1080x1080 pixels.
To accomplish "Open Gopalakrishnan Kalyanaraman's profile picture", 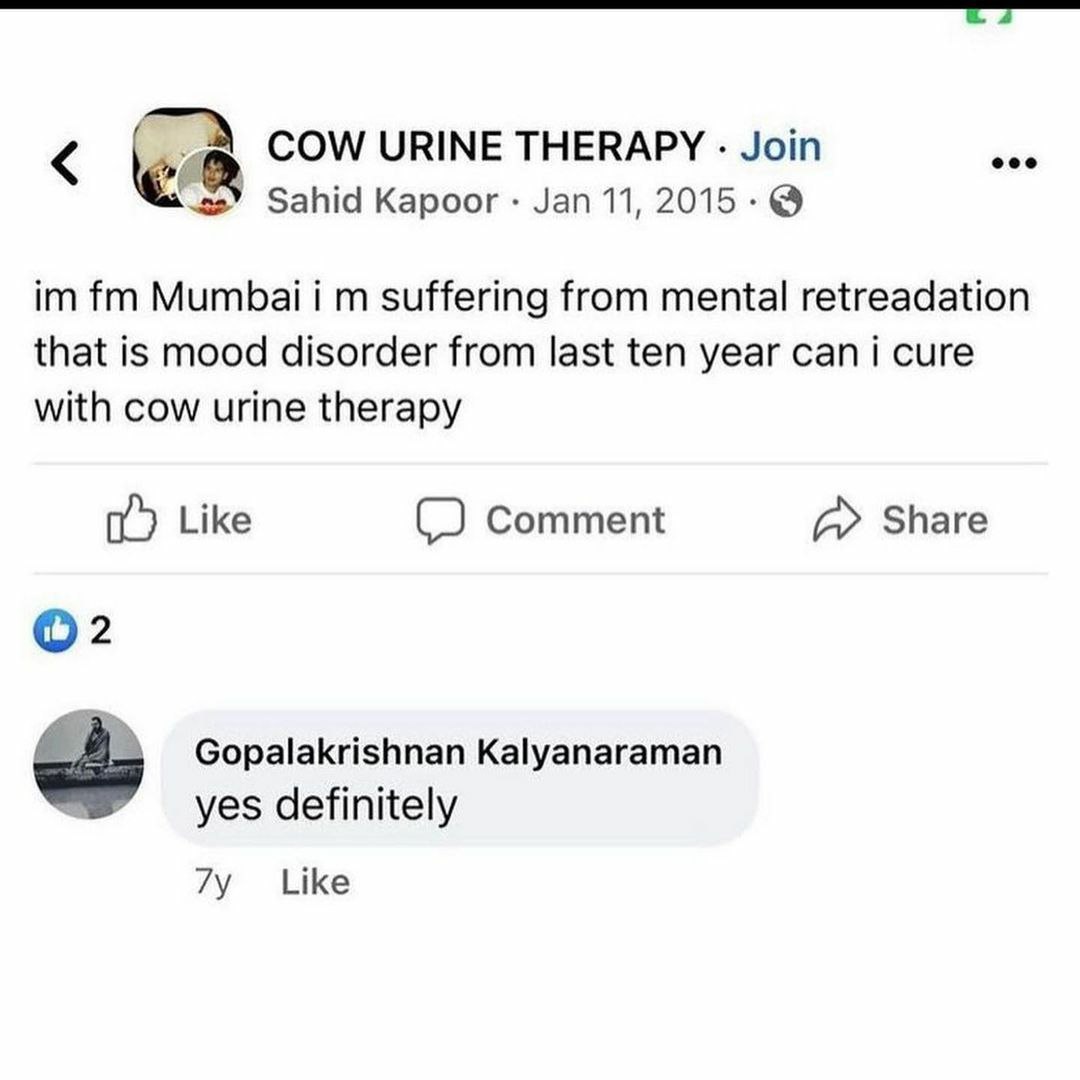I will click(x=88, y=764).
